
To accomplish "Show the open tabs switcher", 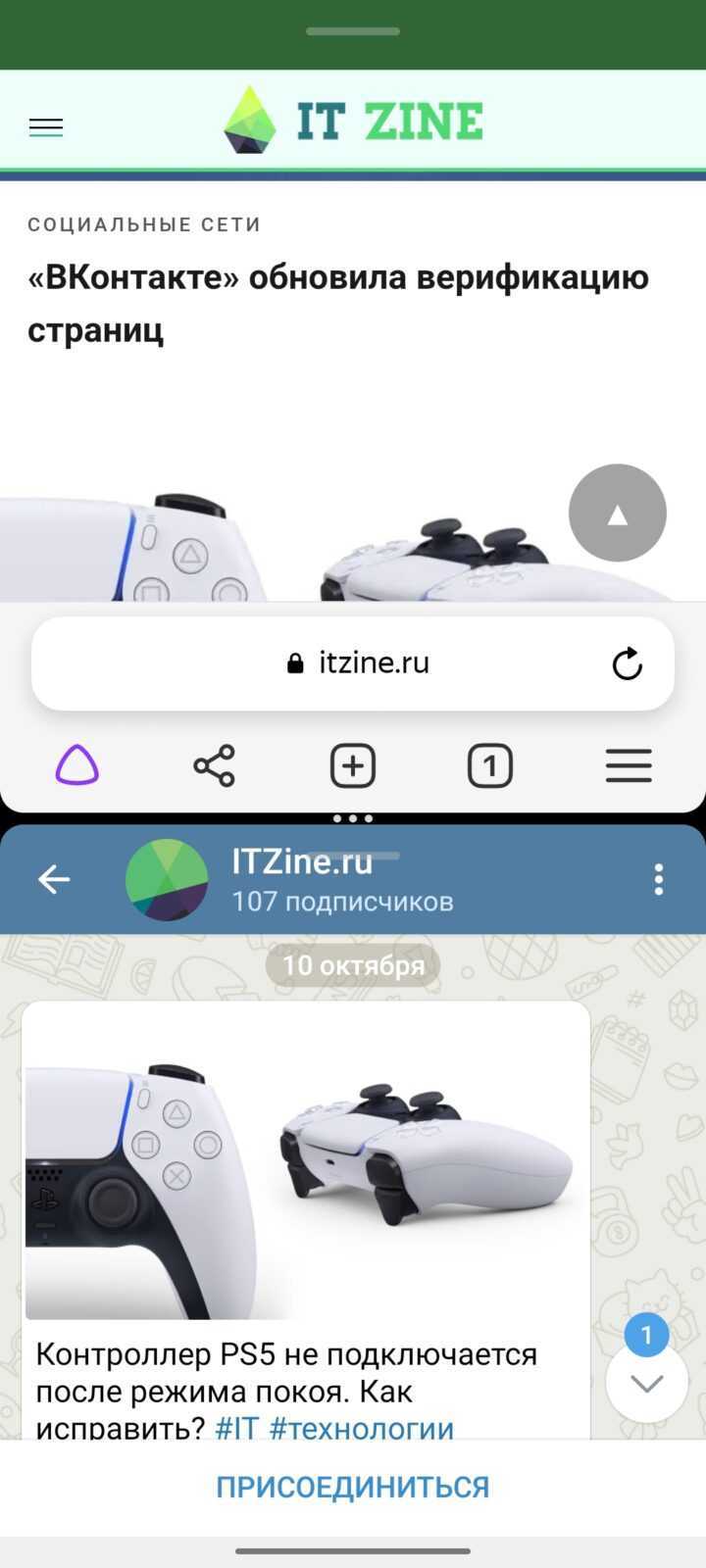I will coord(489,765).
